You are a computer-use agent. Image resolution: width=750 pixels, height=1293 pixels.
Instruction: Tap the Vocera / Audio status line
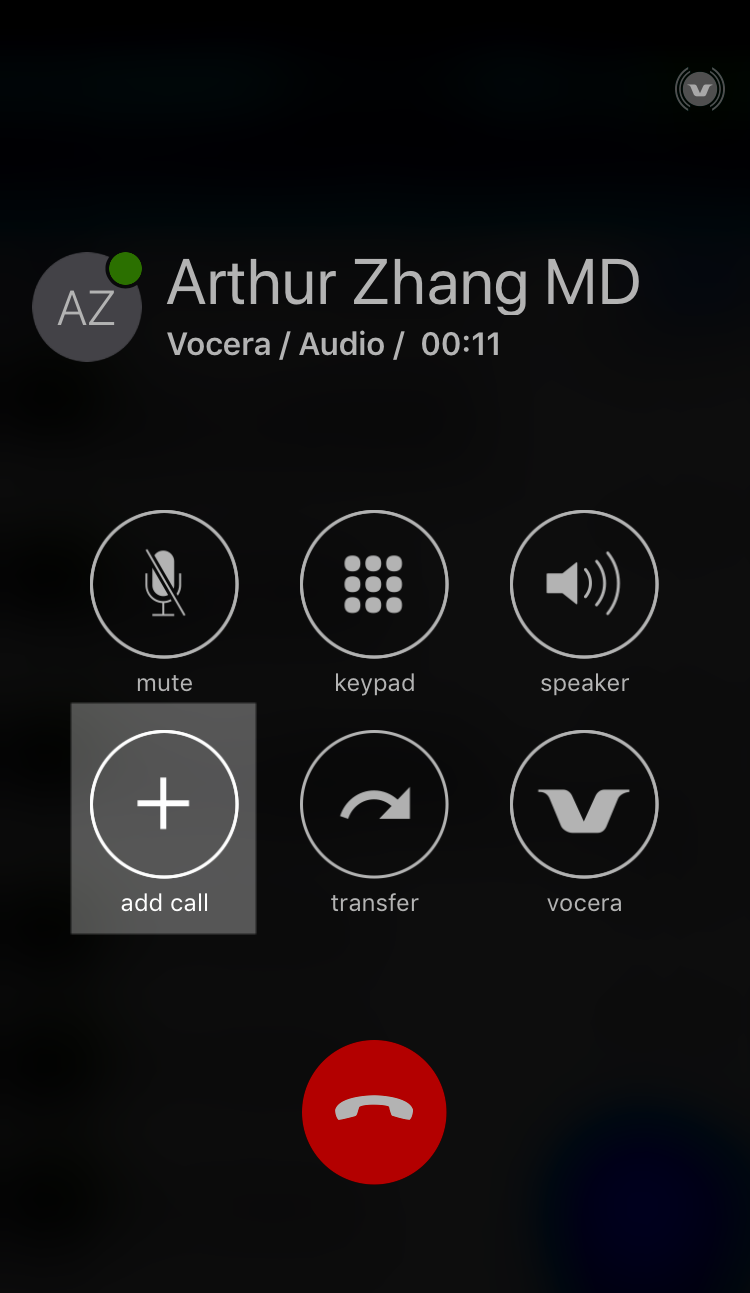pos(280,344)
